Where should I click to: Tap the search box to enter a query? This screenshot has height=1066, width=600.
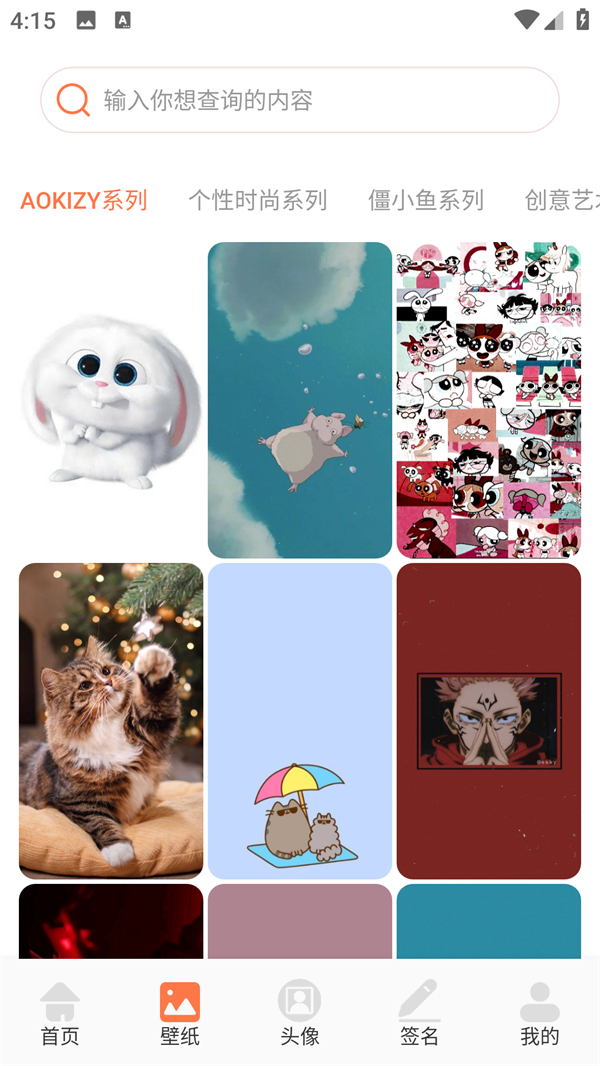[x=320, y=100]
